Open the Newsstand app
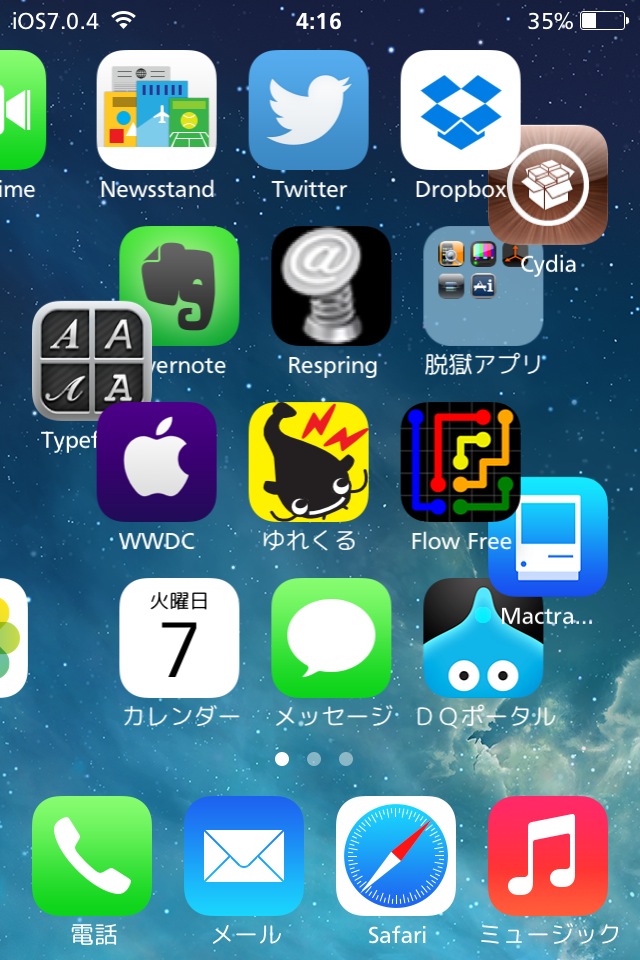The width and height of the screenshot is (640, 960). tap(156, 110)
